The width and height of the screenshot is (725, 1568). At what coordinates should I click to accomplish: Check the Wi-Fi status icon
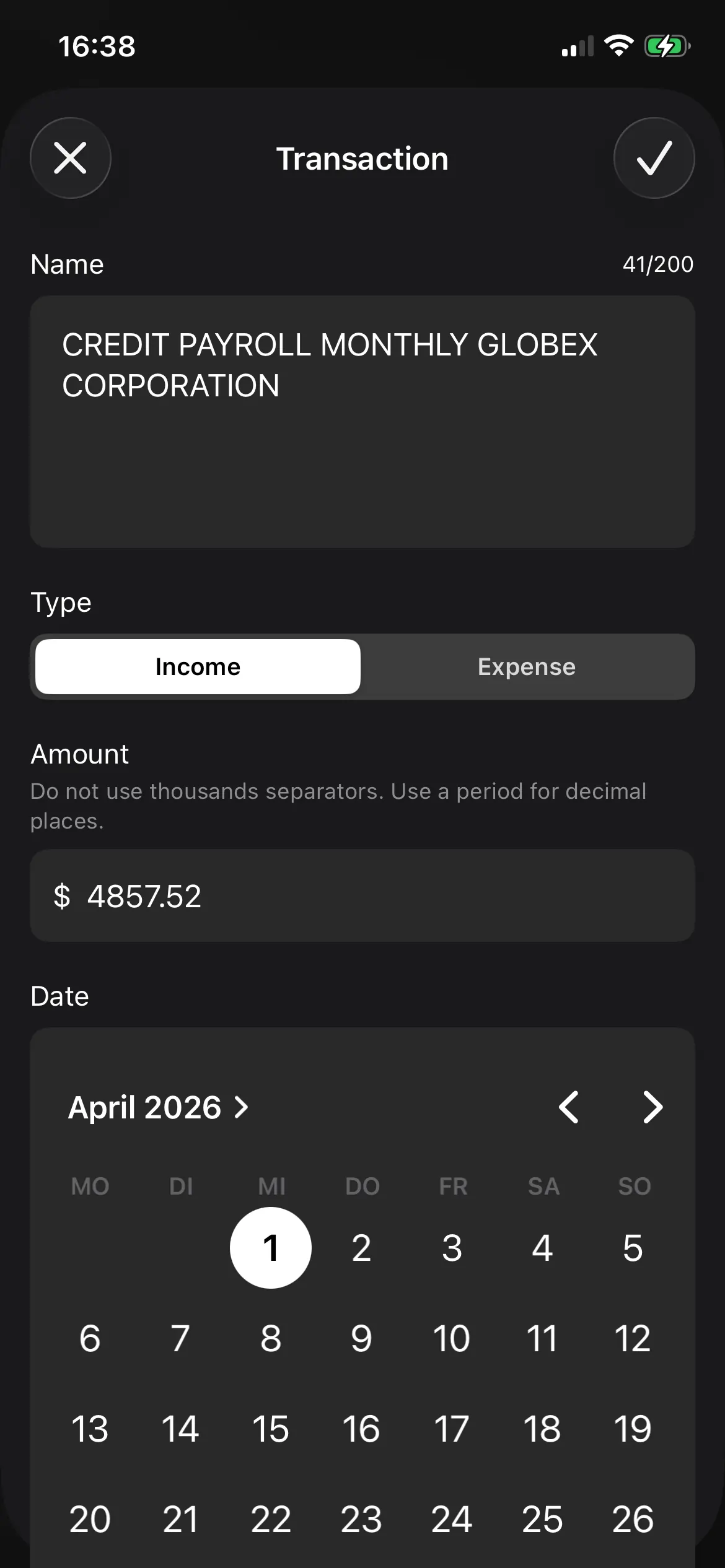[x=620, y=45]
